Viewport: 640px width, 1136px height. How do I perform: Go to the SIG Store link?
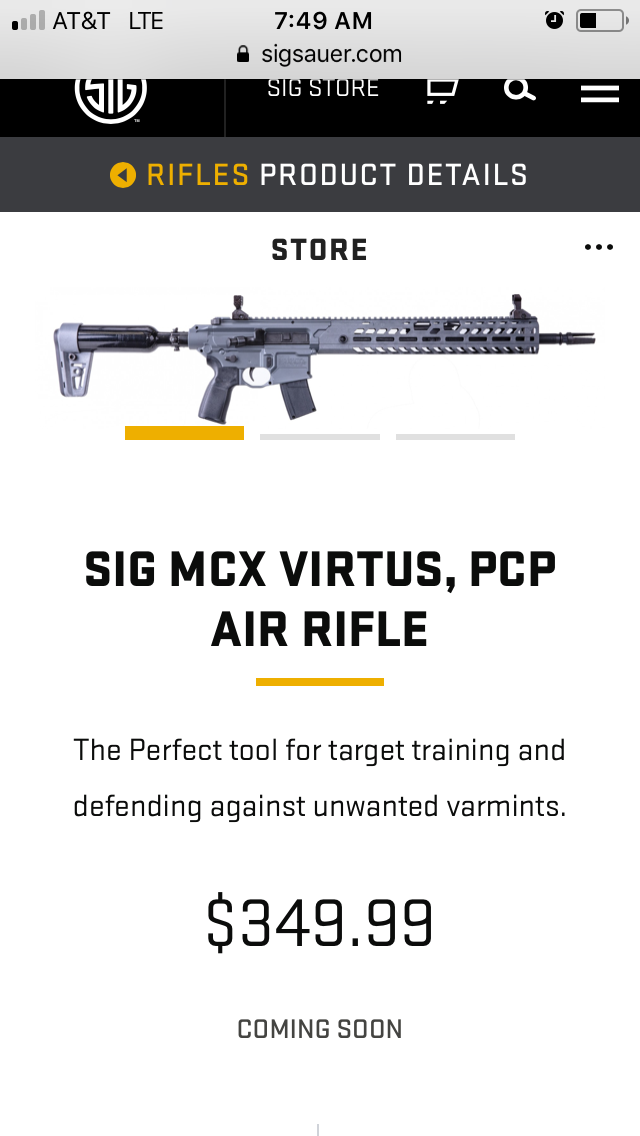322,89
